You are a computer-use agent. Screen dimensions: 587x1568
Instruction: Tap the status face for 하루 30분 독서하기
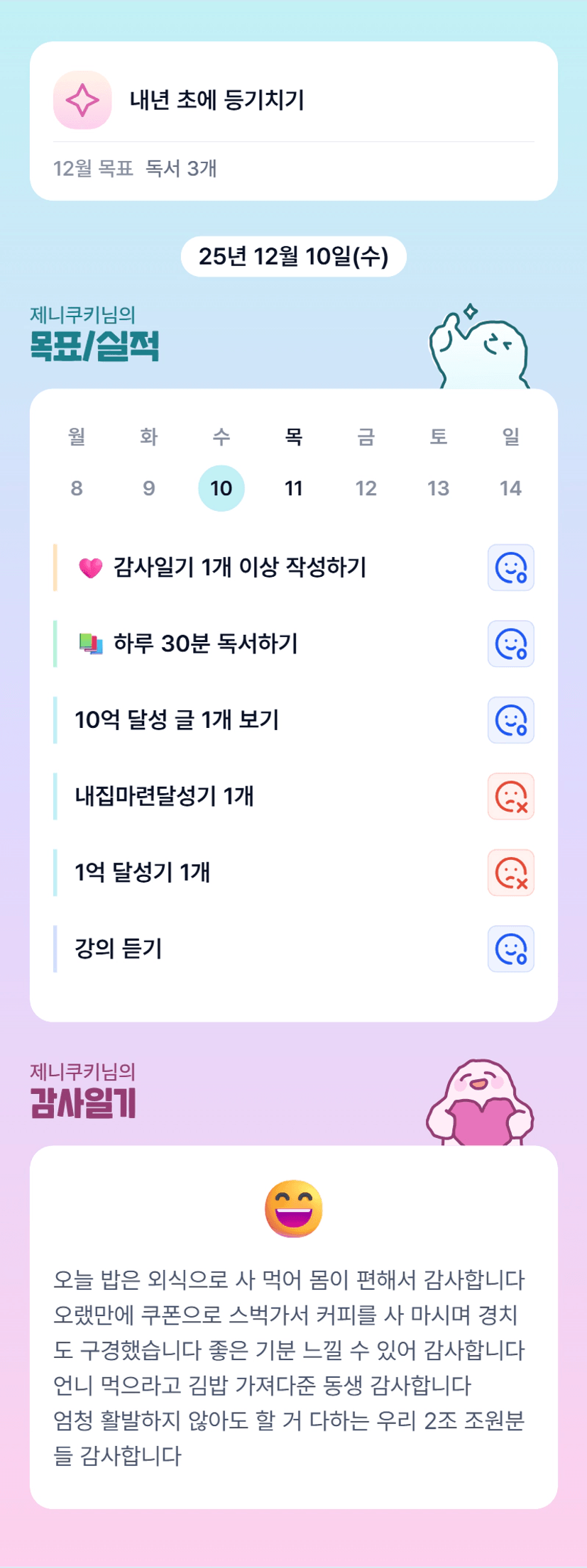510,644
